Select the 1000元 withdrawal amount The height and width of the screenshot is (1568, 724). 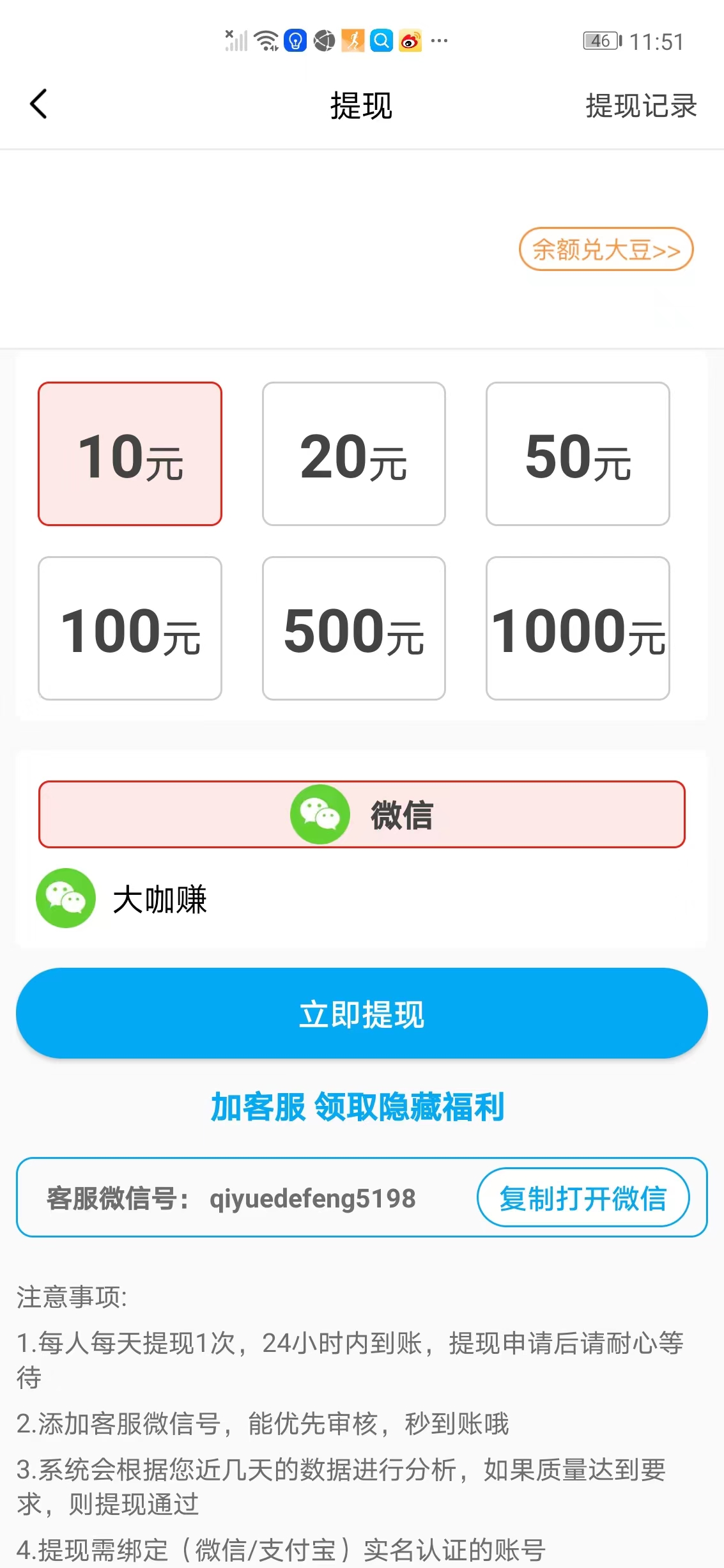click(578, 629)
